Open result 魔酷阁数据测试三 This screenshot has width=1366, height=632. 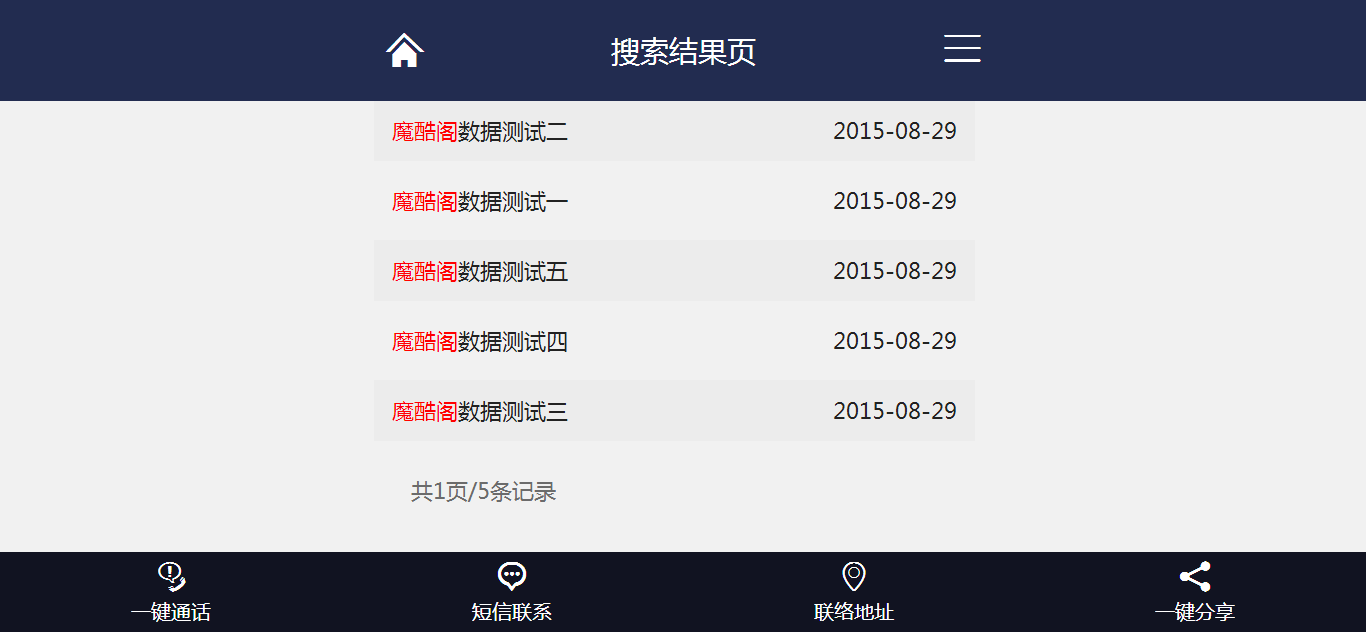480,411
